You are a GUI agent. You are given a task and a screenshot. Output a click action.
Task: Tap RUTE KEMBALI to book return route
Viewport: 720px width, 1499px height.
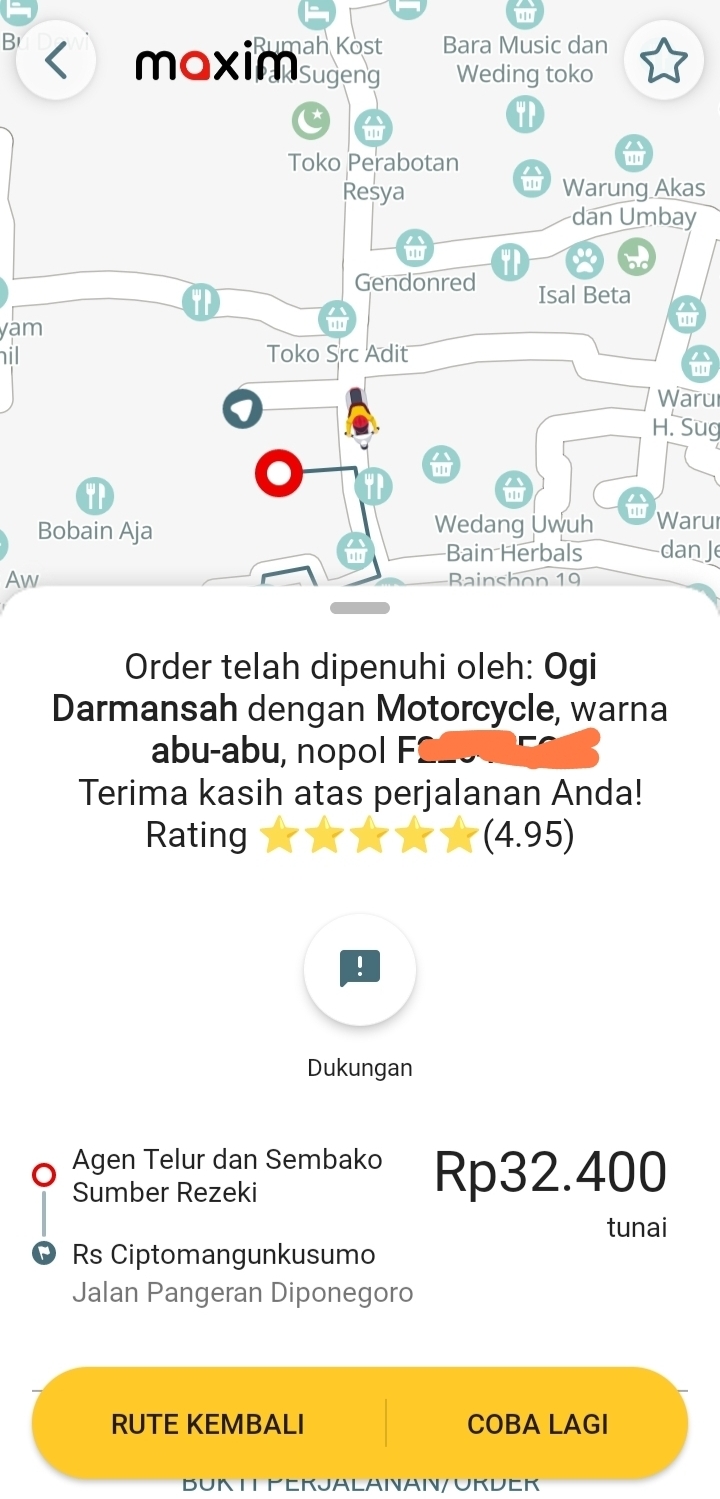(208, 1424)
